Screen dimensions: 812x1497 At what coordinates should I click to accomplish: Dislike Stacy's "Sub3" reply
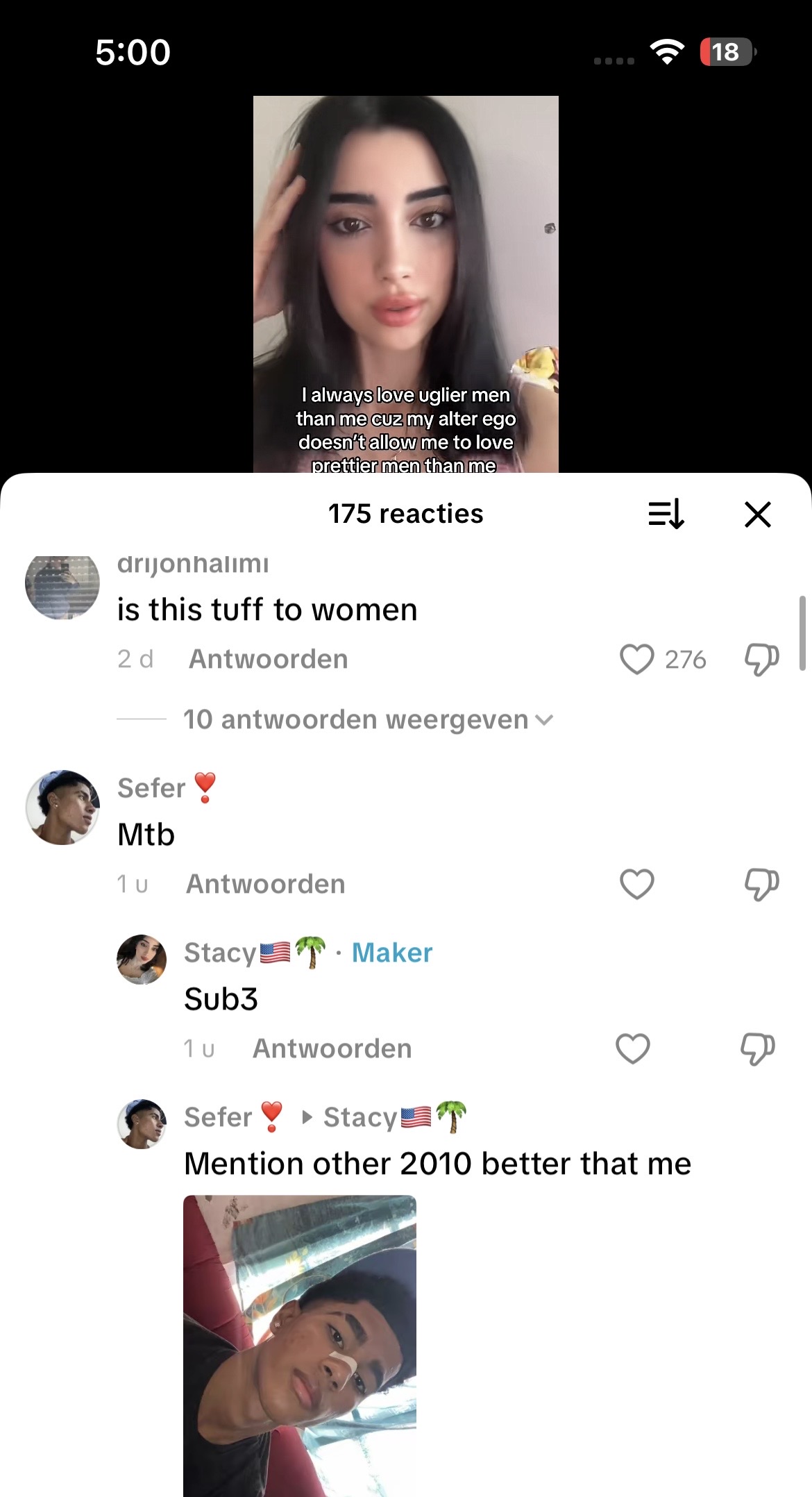(757, 1048)
